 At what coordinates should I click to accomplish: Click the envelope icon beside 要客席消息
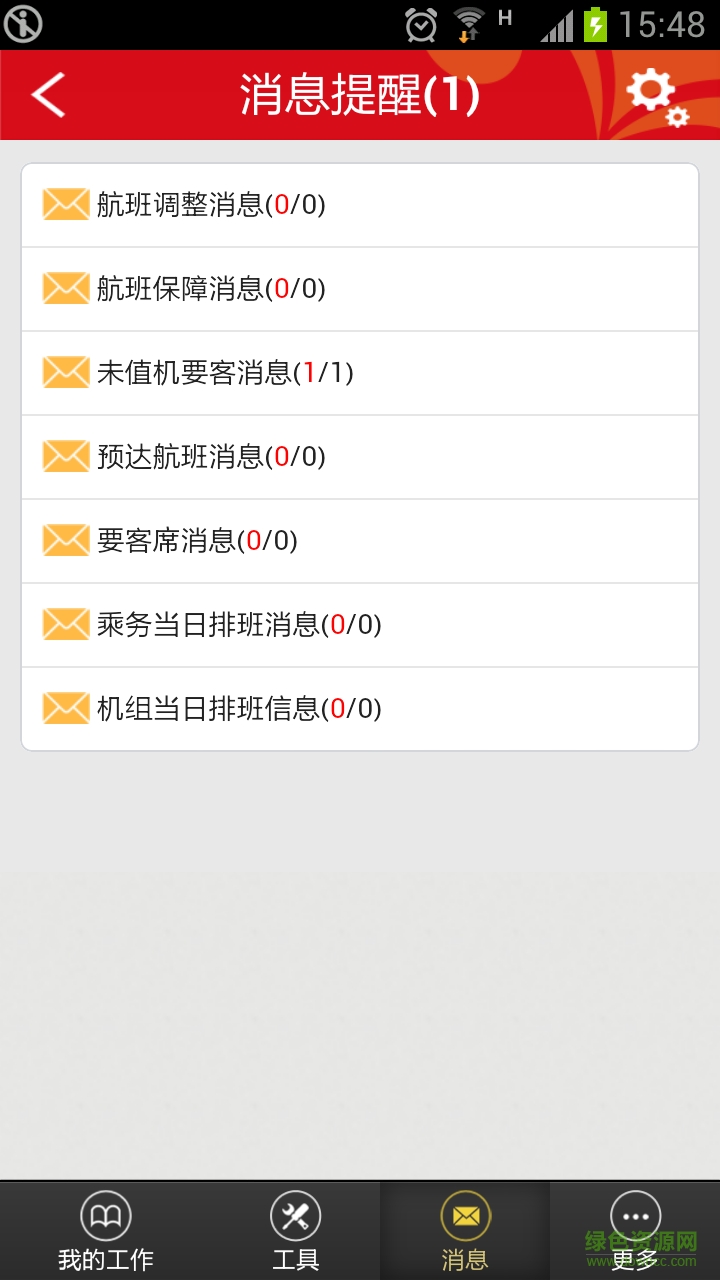(x=64, y=541)
